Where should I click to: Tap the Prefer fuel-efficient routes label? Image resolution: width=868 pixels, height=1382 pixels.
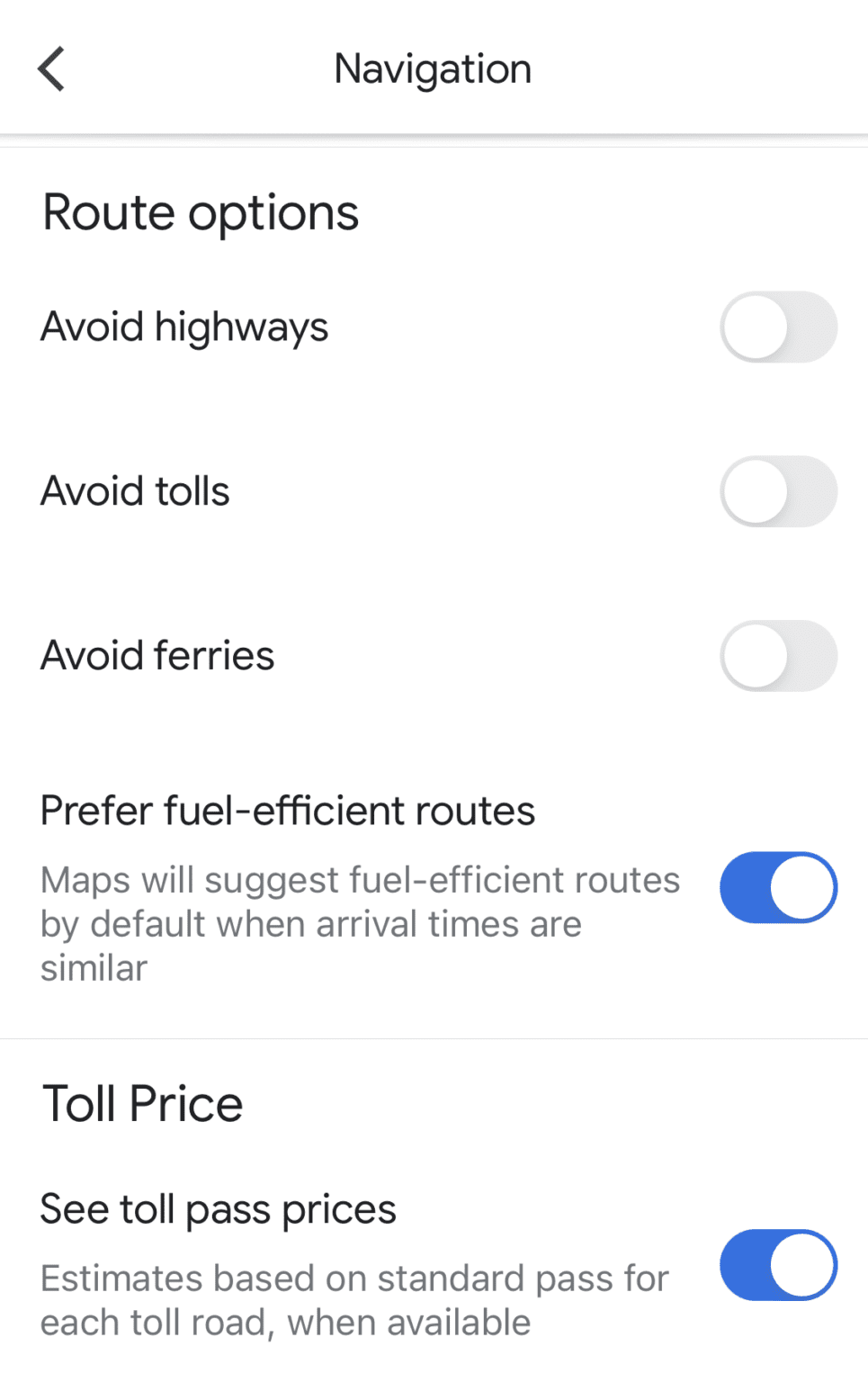point(287,810)
